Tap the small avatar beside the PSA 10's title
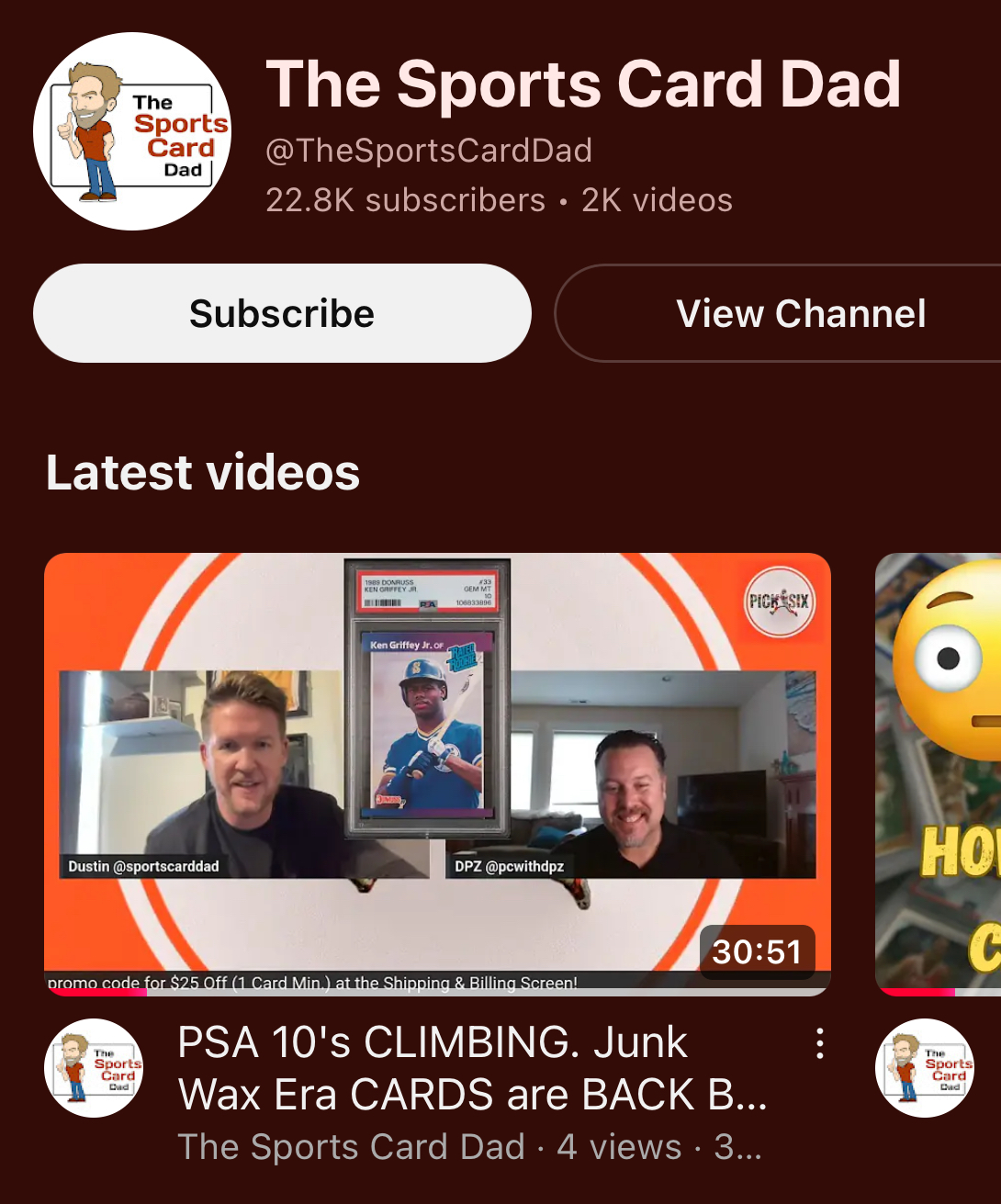The height and width of the screenshot is (1204, 1001). [94, 1068]
